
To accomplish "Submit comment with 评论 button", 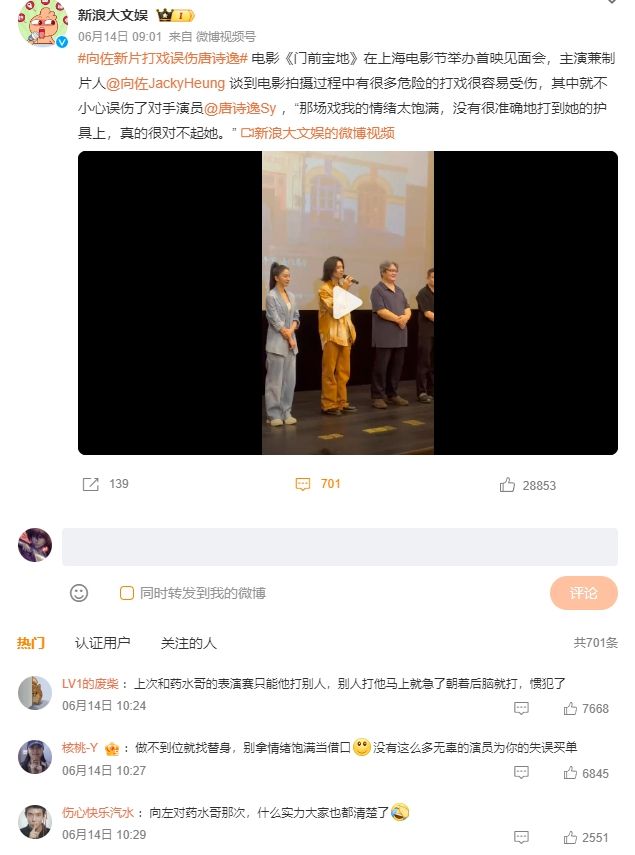I will point(583,593).
